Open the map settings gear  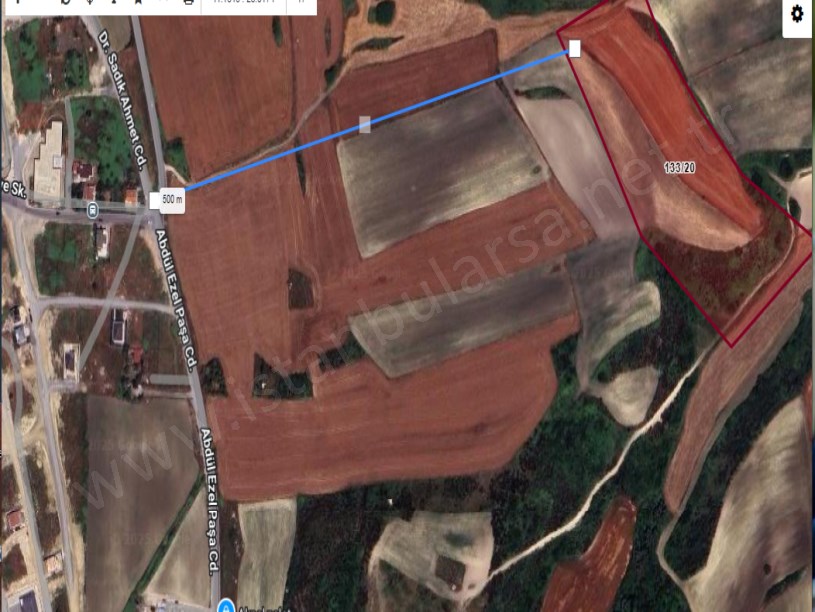click(x=796, y=14)
